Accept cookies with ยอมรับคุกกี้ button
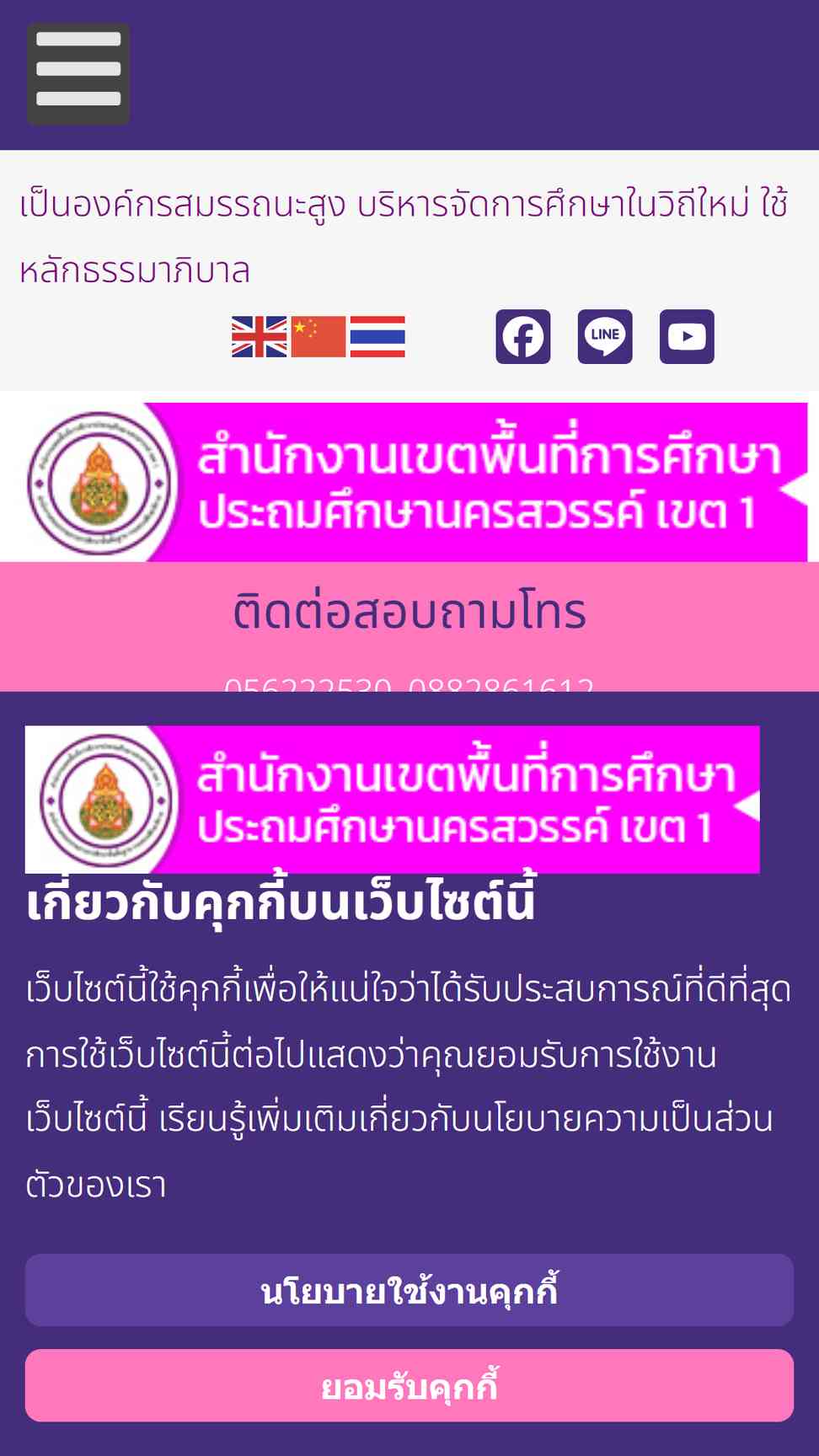Viewport: 819px width, 1456px height. coord(409,1385)
